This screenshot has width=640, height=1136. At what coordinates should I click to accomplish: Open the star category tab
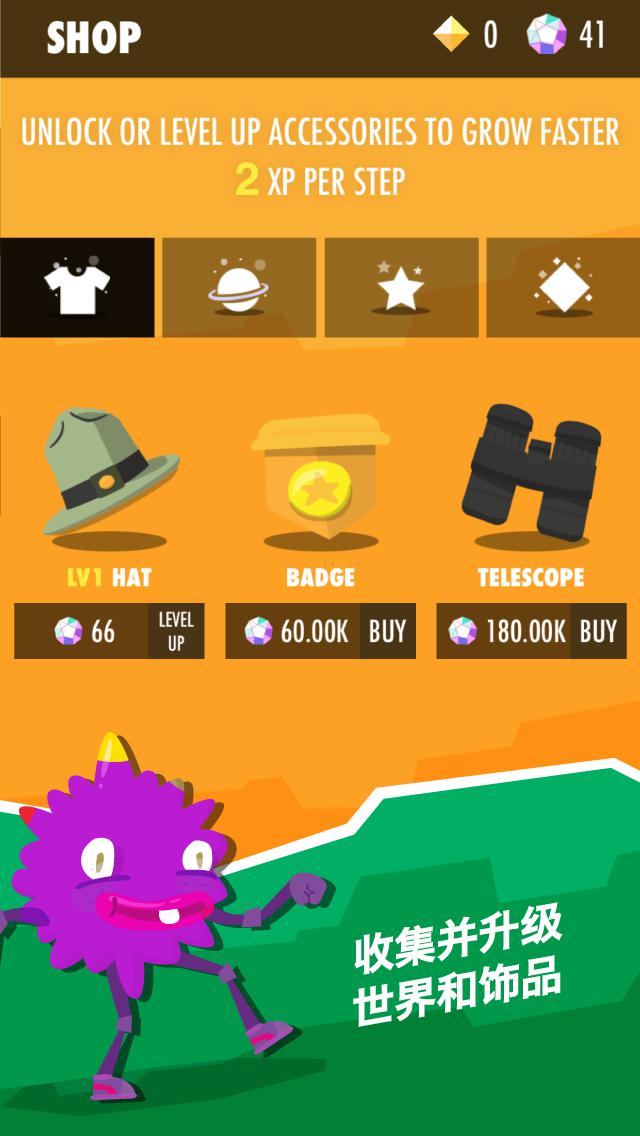401,288
